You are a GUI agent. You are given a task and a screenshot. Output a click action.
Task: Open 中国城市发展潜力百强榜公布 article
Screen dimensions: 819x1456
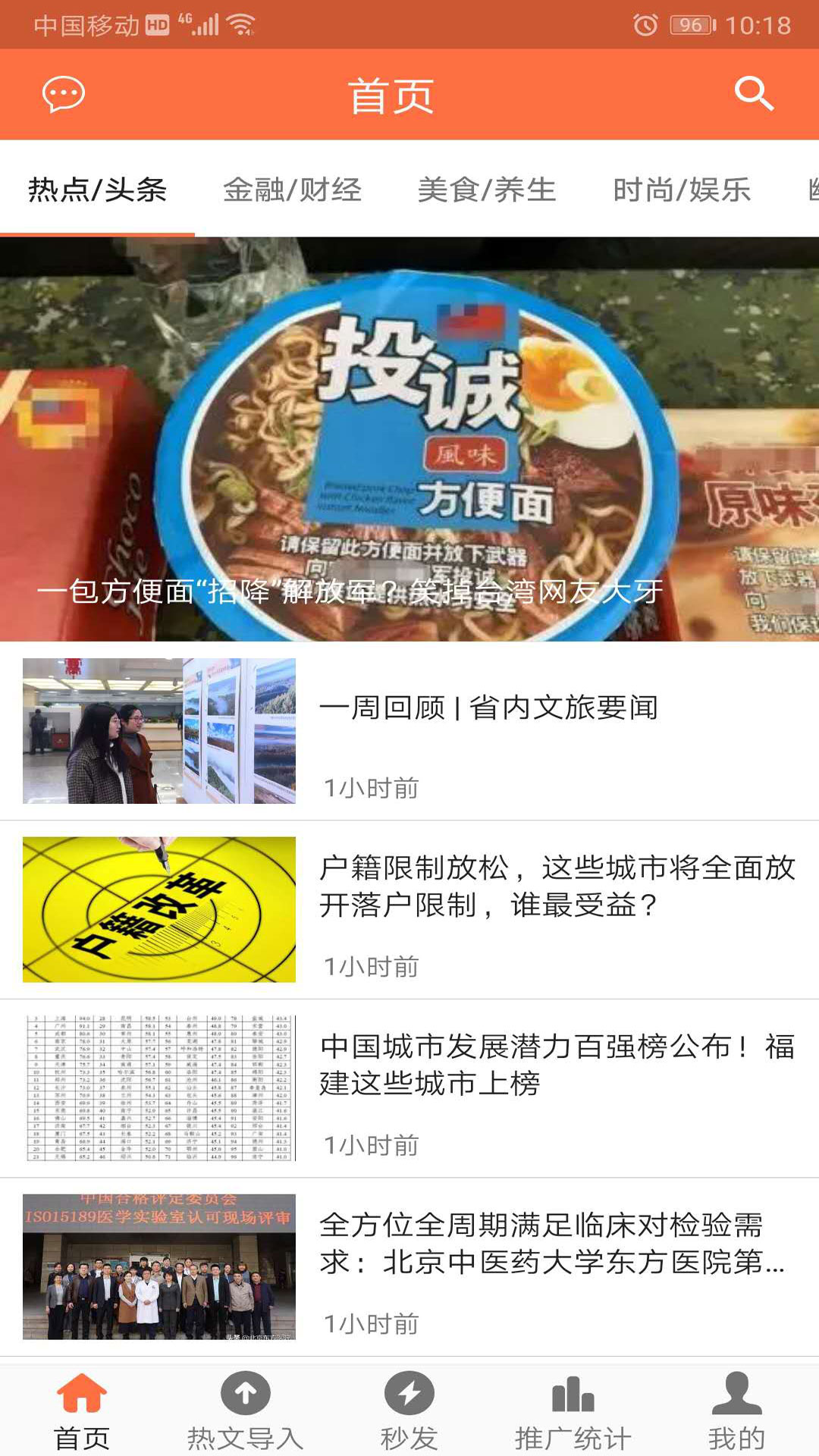(x=557, y=1065)
